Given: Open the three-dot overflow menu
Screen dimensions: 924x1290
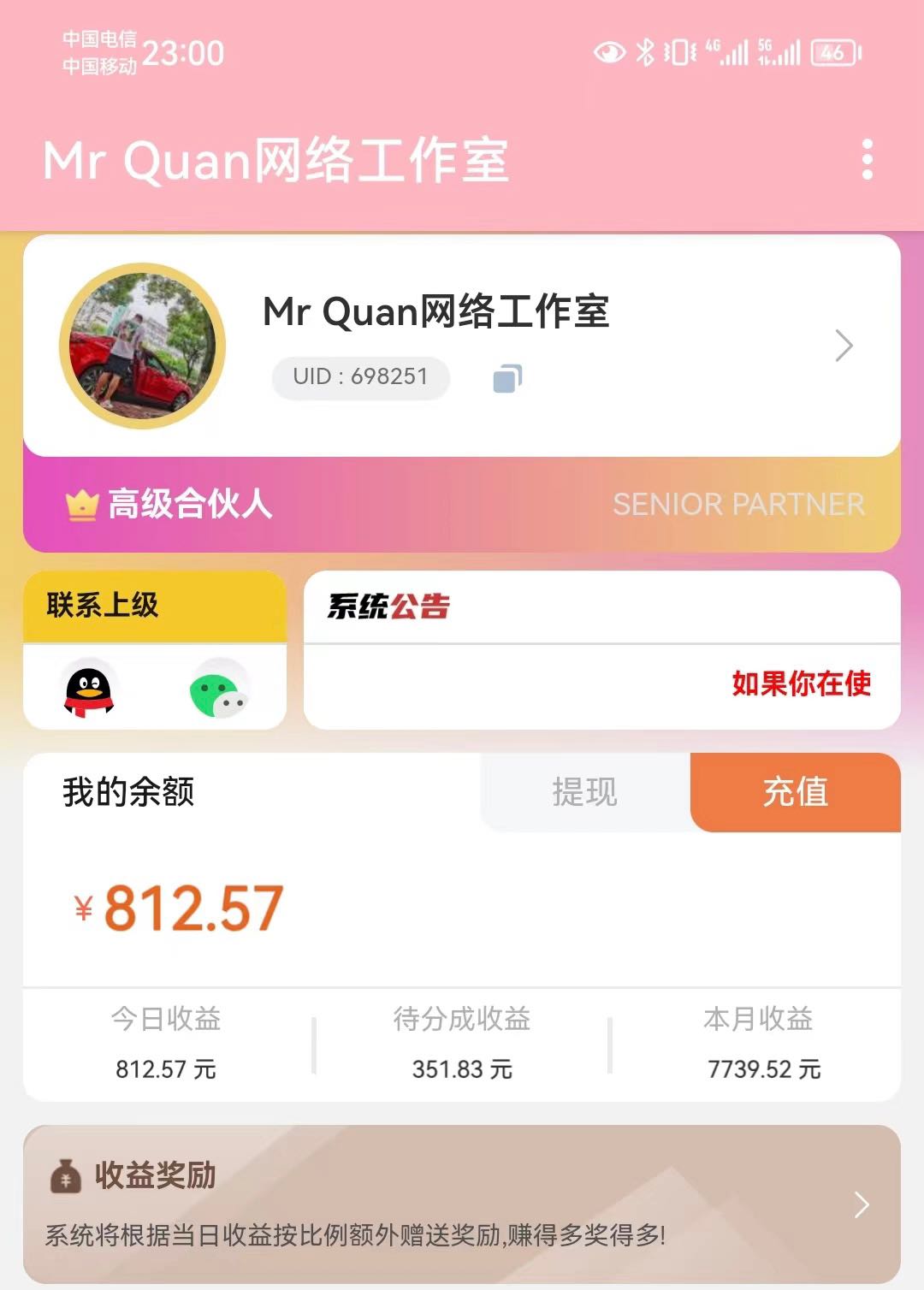Looking at the screenshot, I should click(x=867, y=160).
